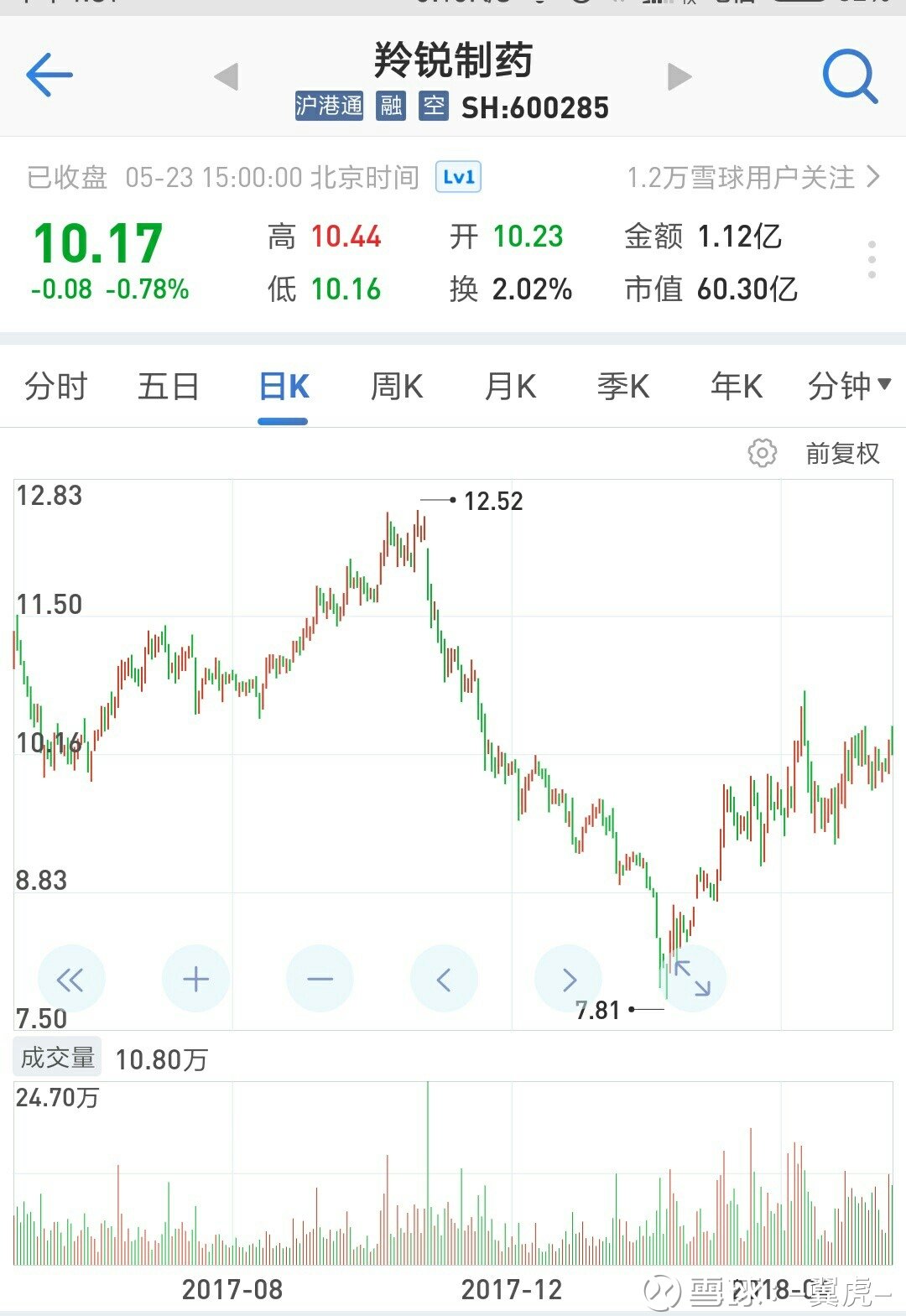
Task: Switch to the 分时 chart tab
Action: (x=55, y=387)
